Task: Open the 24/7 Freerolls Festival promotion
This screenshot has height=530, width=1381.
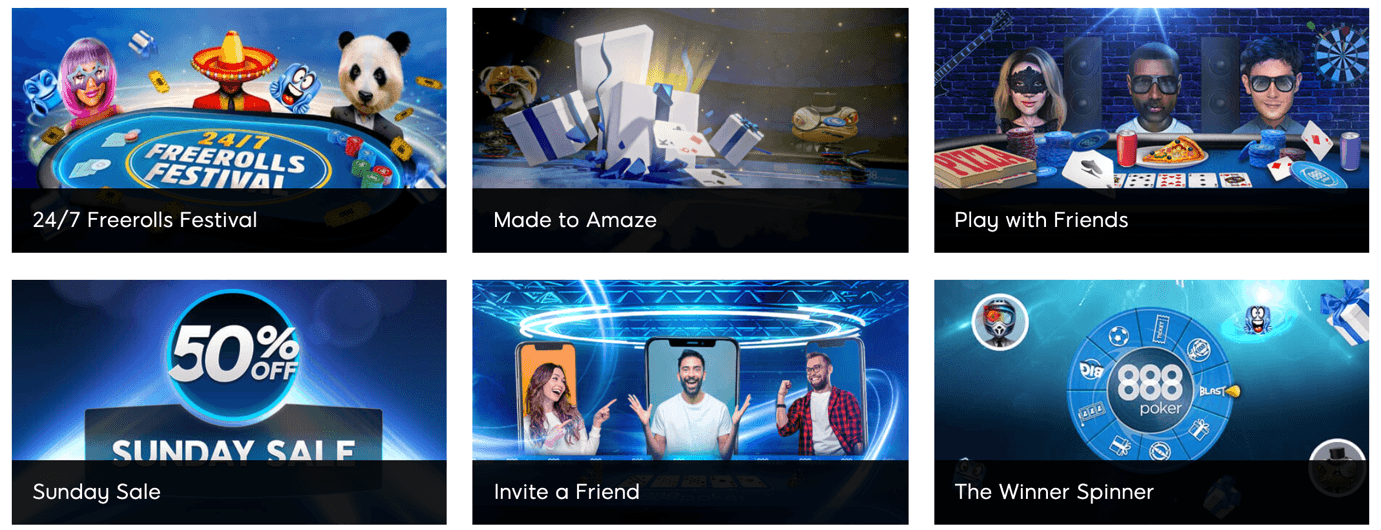Action: coord(228,130)
